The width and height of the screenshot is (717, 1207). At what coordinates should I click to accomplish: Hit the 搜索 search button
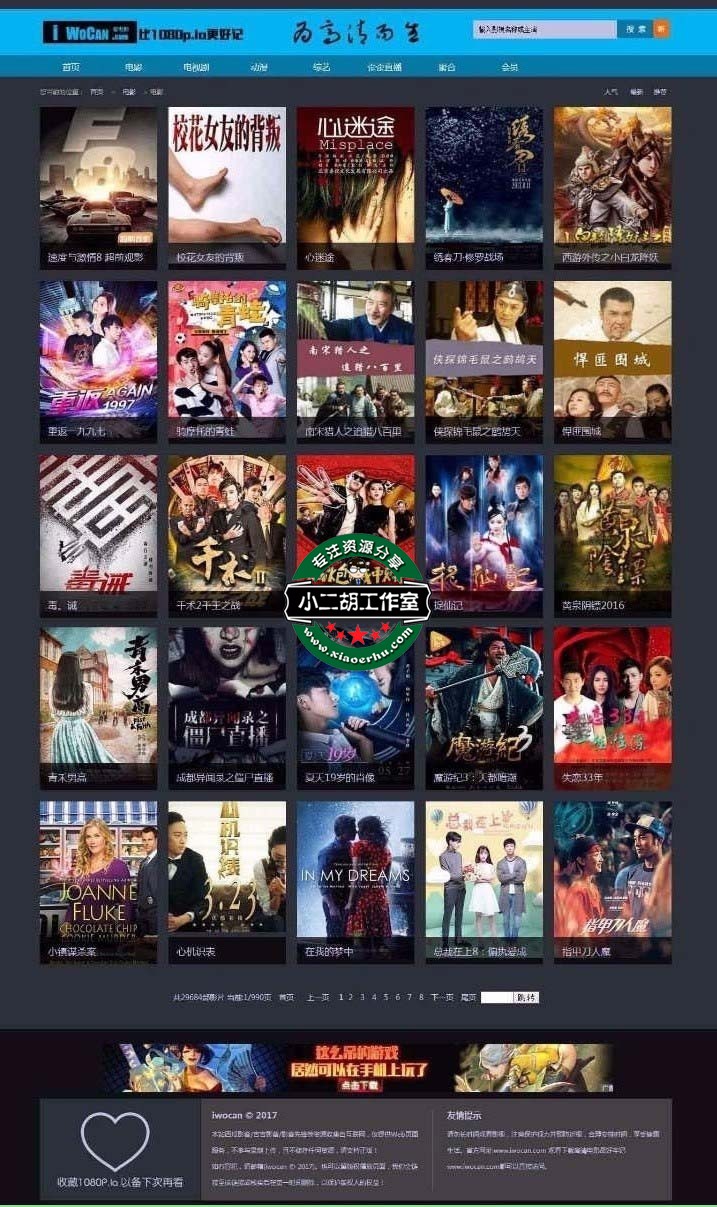pyautogui.click(x=636, y=29)
